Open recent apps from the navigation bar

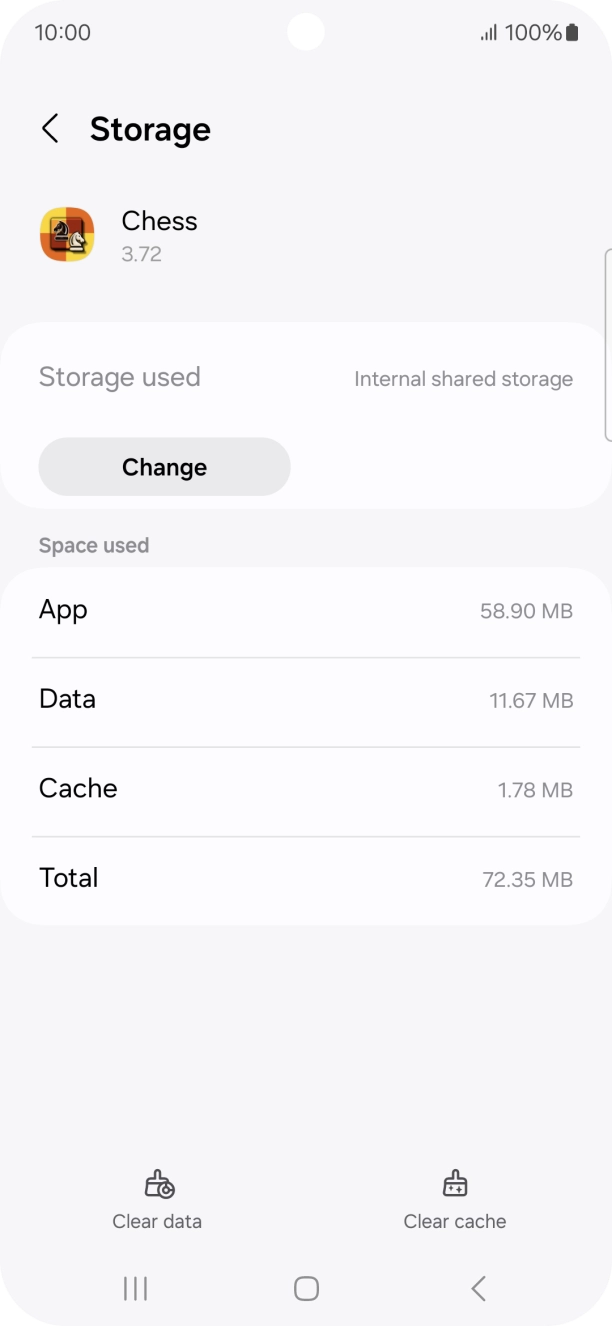pos(135,1289)
